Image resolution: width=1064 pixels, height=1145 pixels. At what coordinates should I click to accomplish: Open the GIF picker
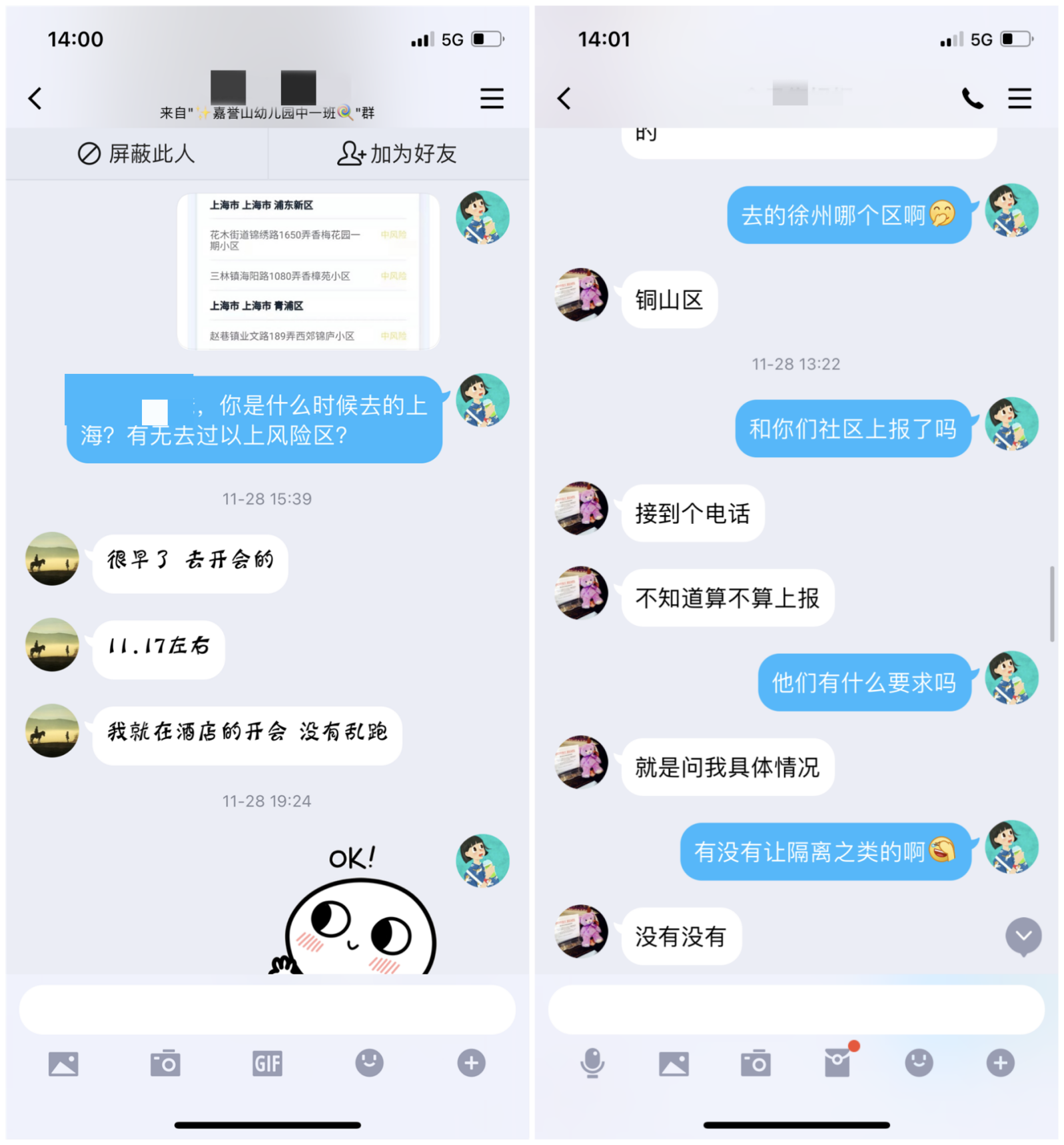(267, 1063)
